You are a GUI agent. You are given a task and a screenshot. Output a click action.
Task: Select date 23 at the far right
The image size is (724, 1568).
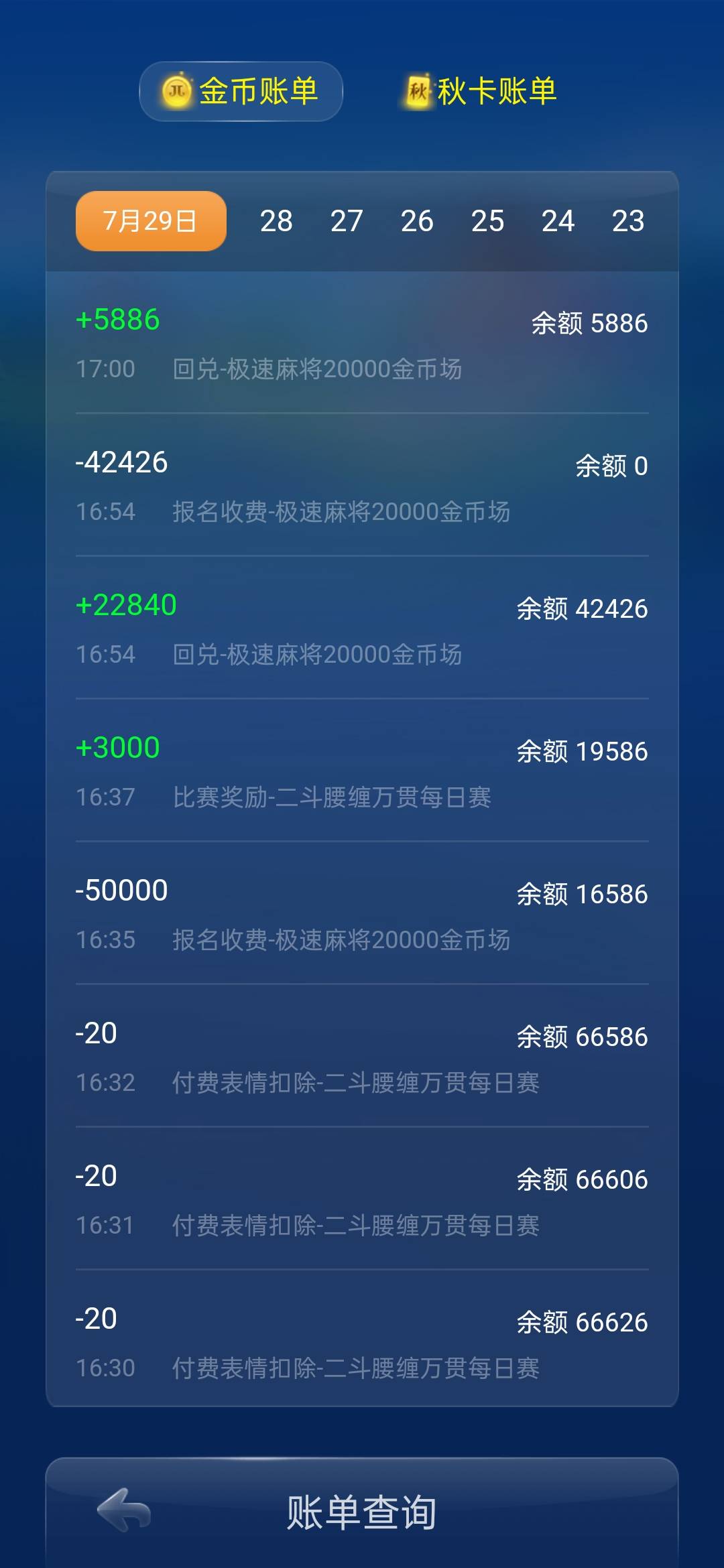pyautogui.click(x=626, y=220)
